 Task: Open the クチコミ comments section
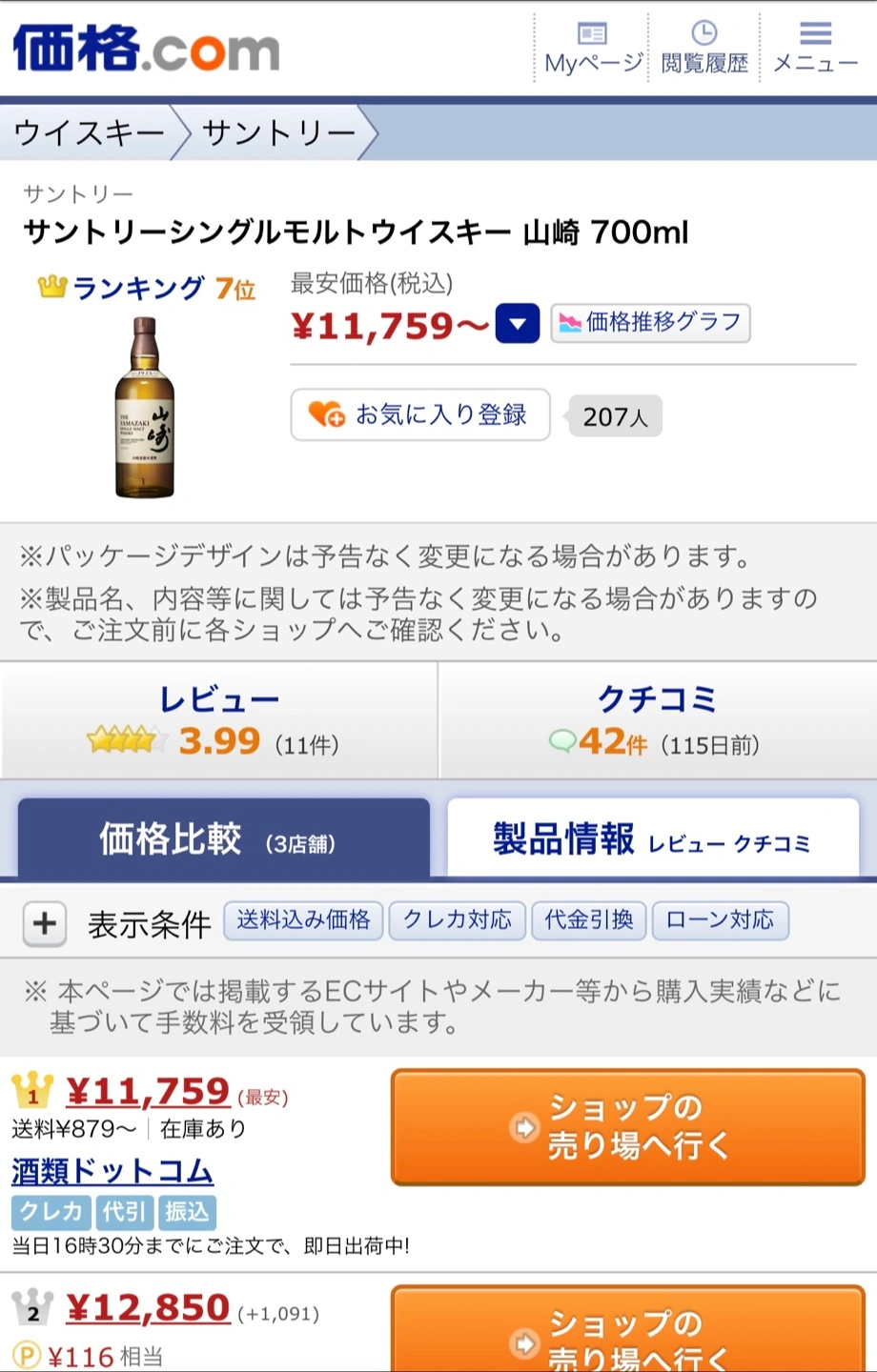(x=657, y=720)
